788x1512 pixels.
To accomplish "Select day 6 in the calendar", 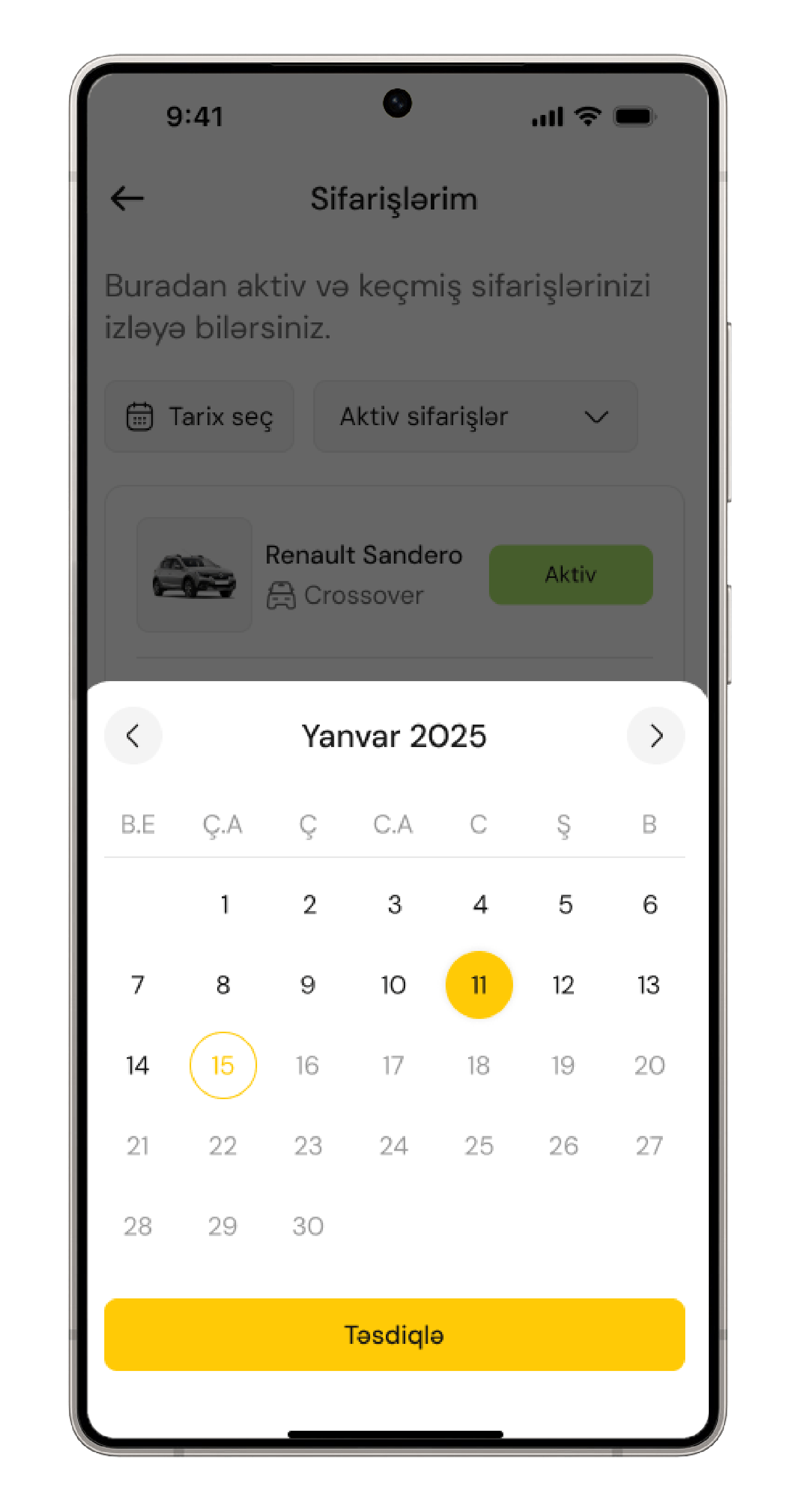I will coord(650,904).
